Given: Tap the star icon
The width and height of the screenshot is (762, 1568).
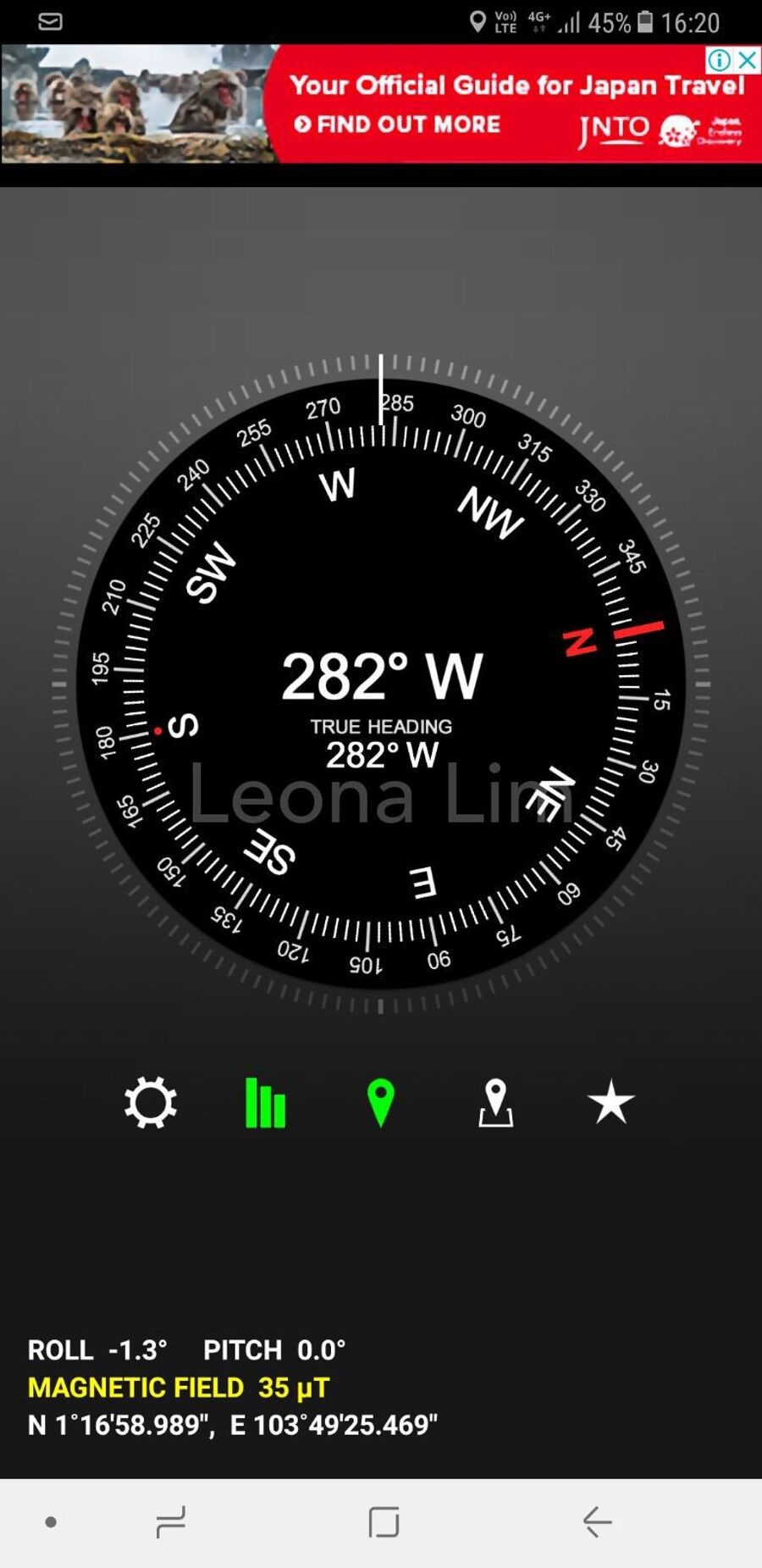Looking at the screenshot, I should click(610, 1103).
